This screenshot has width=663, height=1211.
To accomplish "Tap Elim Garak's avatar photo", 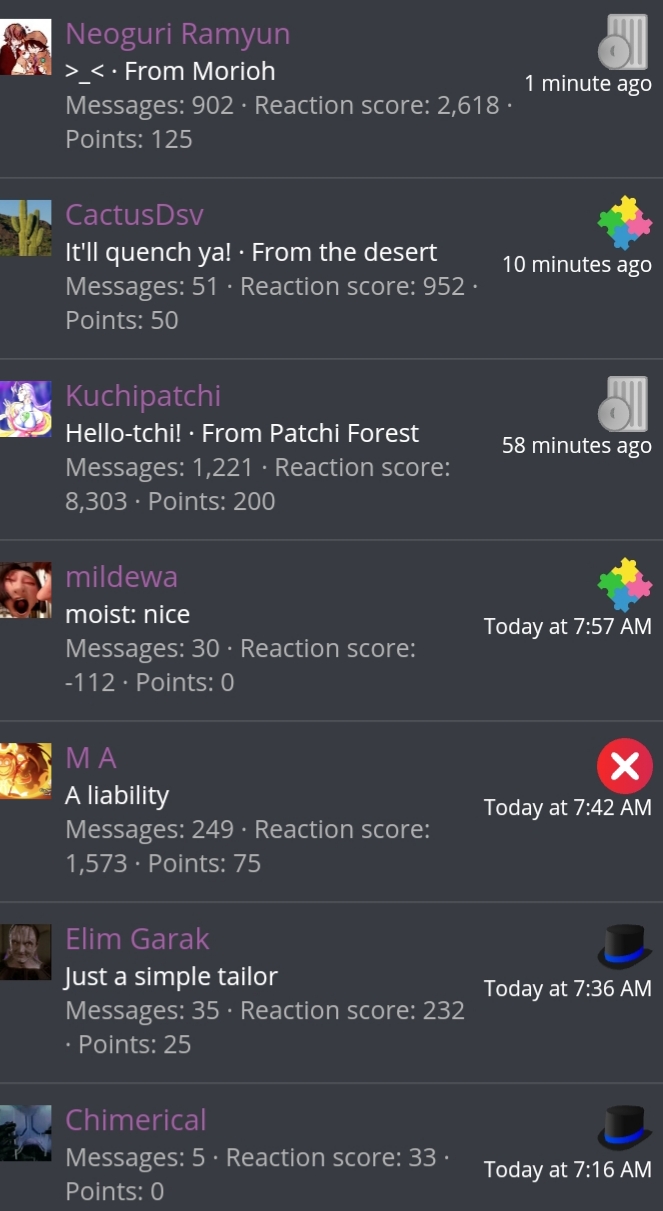I will pos(25,952).
